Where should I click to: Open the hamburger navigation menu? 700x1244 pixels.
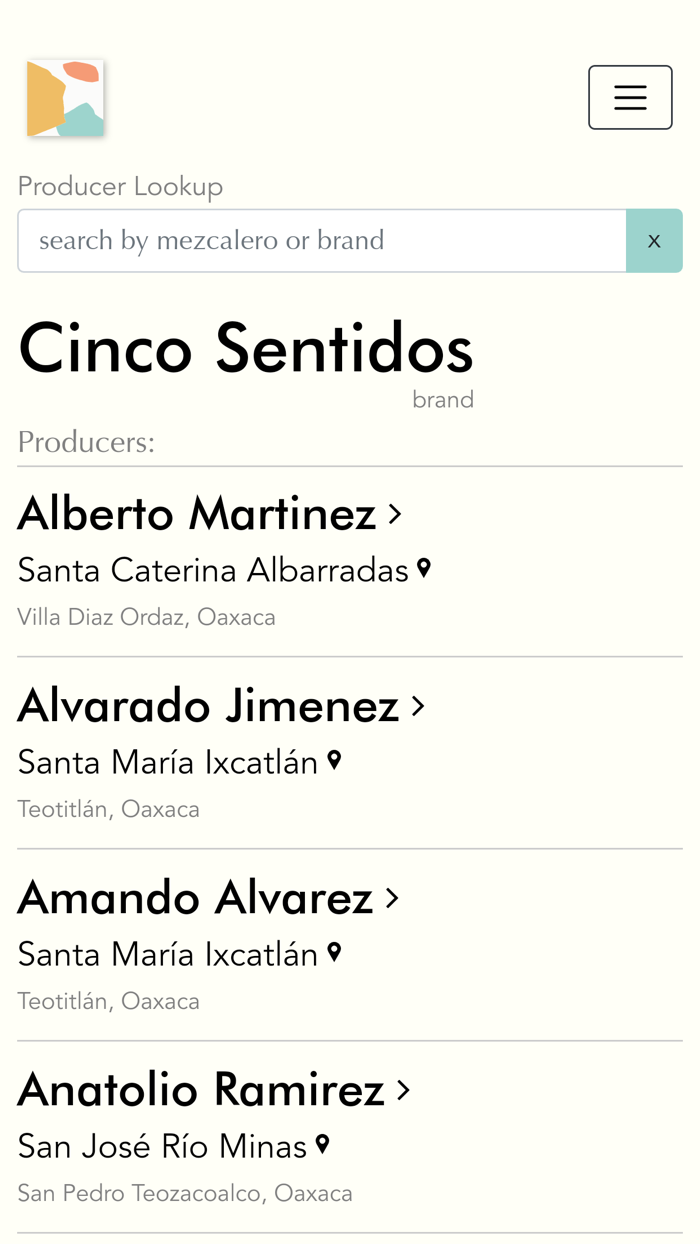pyautogui.click(x=630, y=97)
